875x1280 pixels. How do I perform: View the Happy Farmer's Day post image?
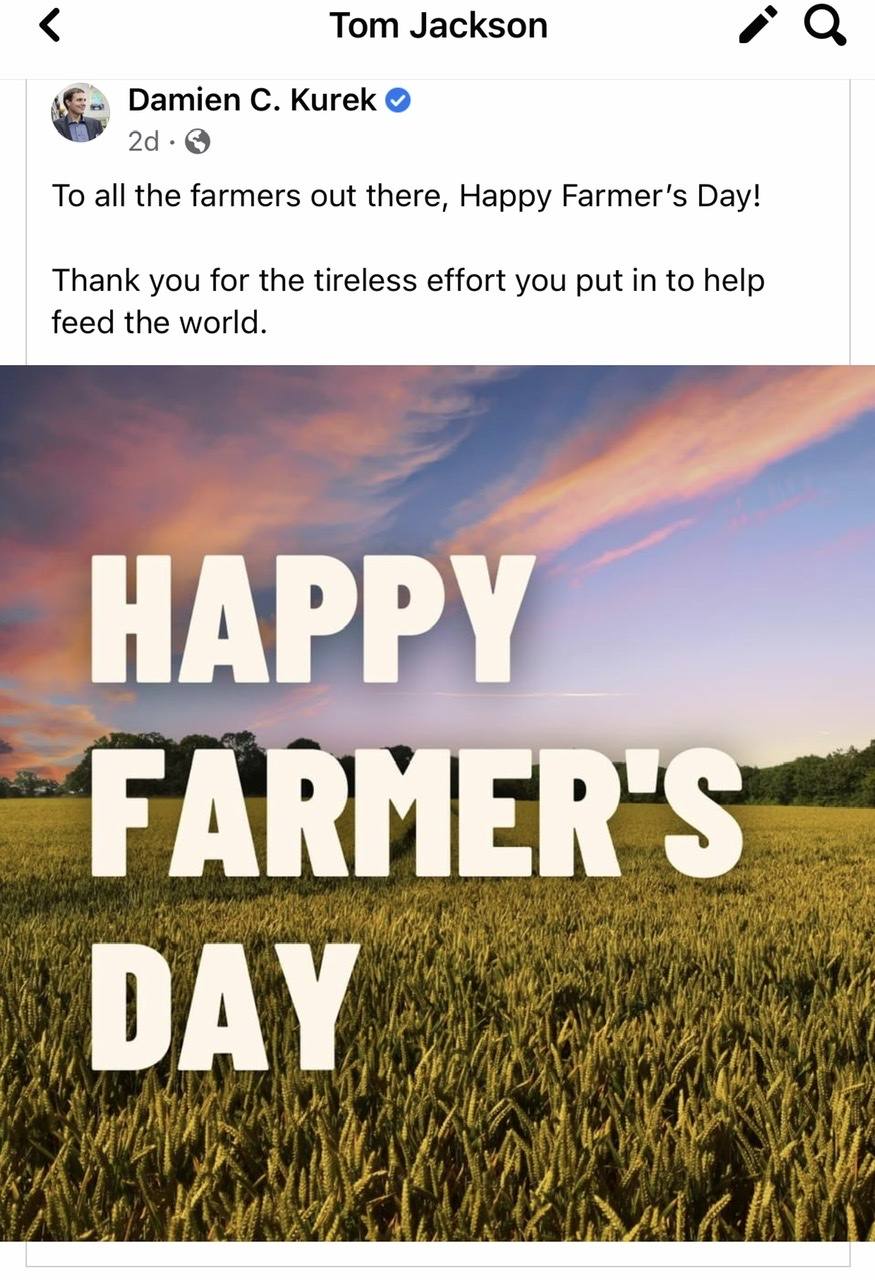(437, 800)
